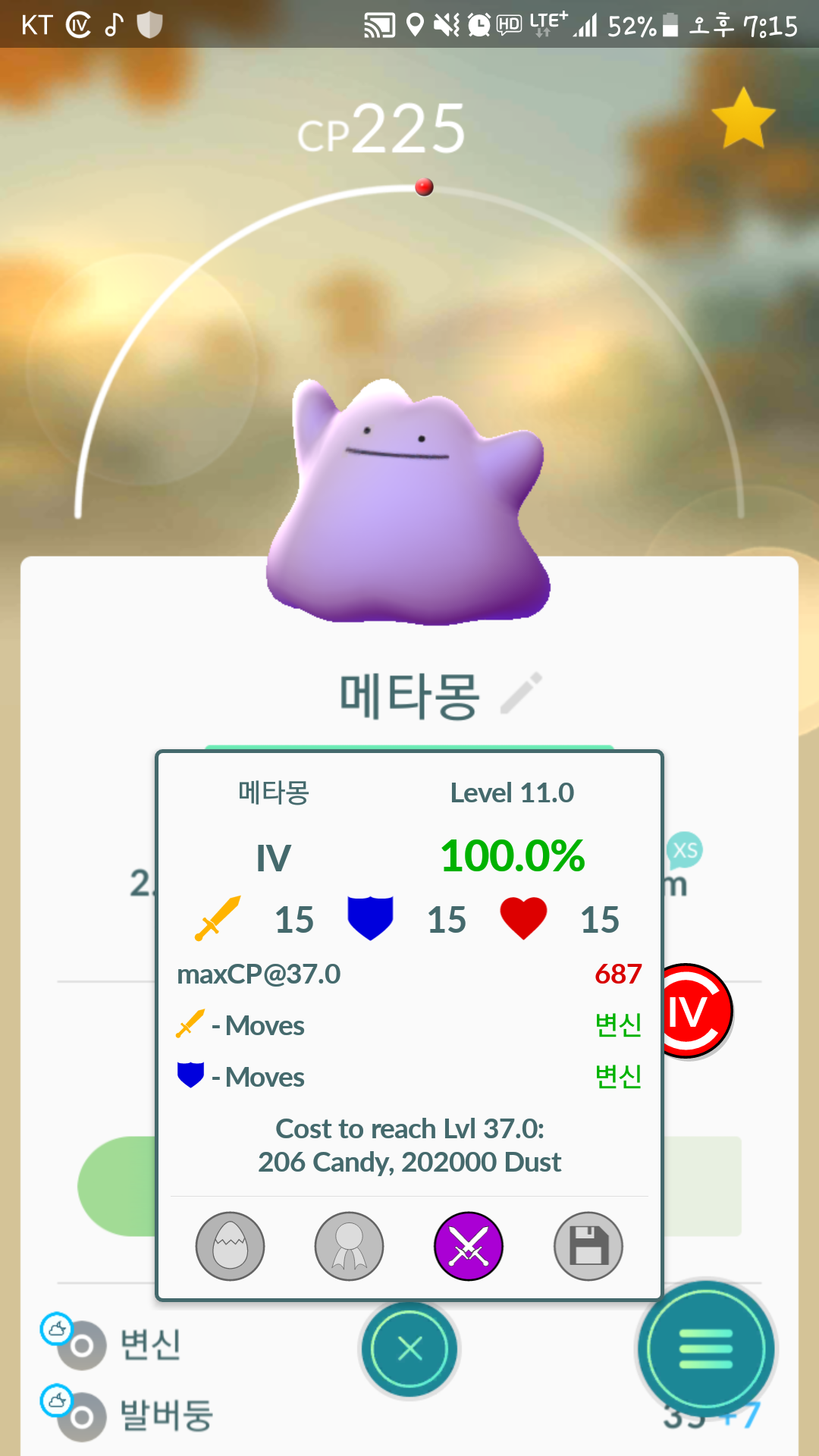Image resolution: width=819 pixels, height=1456 pixels.
Task: Save the scan with the floppy disk icon
Action: (588, 1246)
